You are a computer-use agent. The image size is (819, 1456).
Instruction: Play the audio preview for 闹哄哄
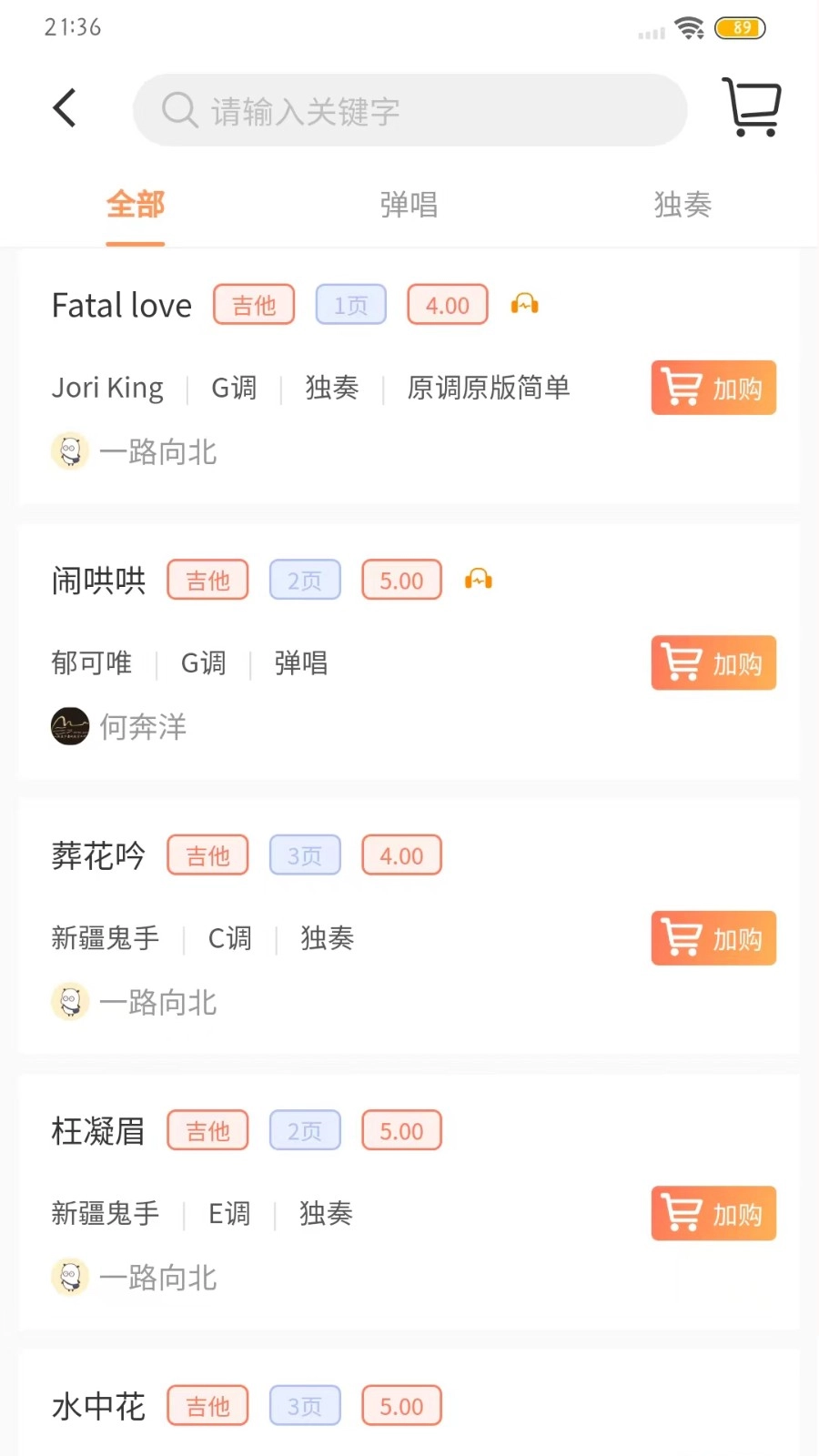click(x=479, y=579)
